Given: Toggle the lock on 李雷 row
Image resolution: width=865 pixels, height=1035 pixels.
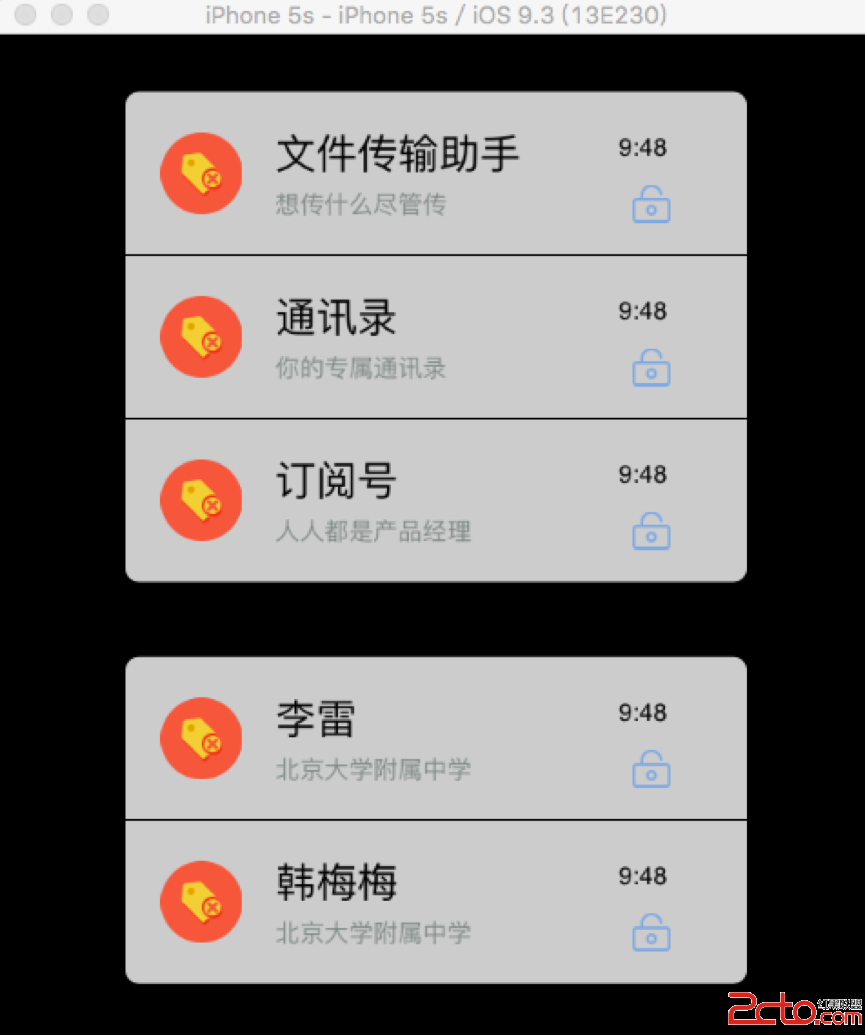Looking at the screenshot, I should tap(650, 769).
